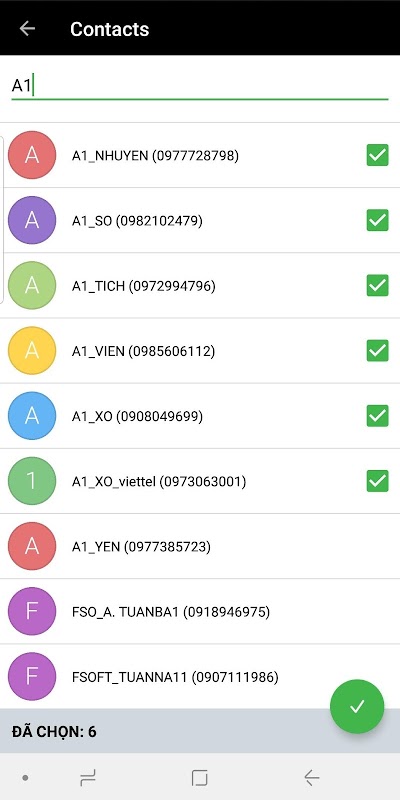Screen dimensions: 400x800
Task: Tap the search field containing A1
Action: (x=199, y=86)
